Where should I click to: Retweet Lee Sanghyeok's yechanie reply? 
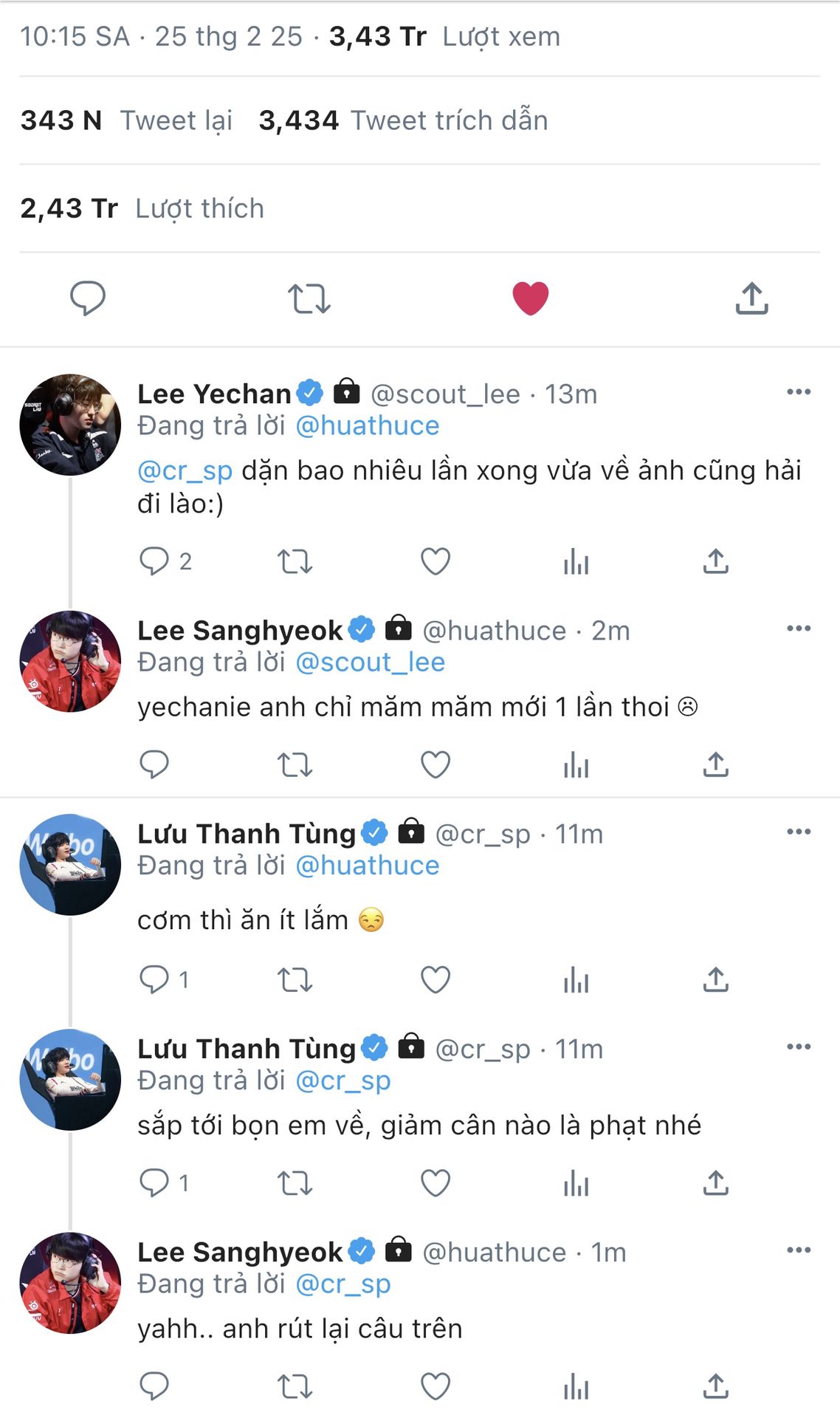click(x=295, y=764)
